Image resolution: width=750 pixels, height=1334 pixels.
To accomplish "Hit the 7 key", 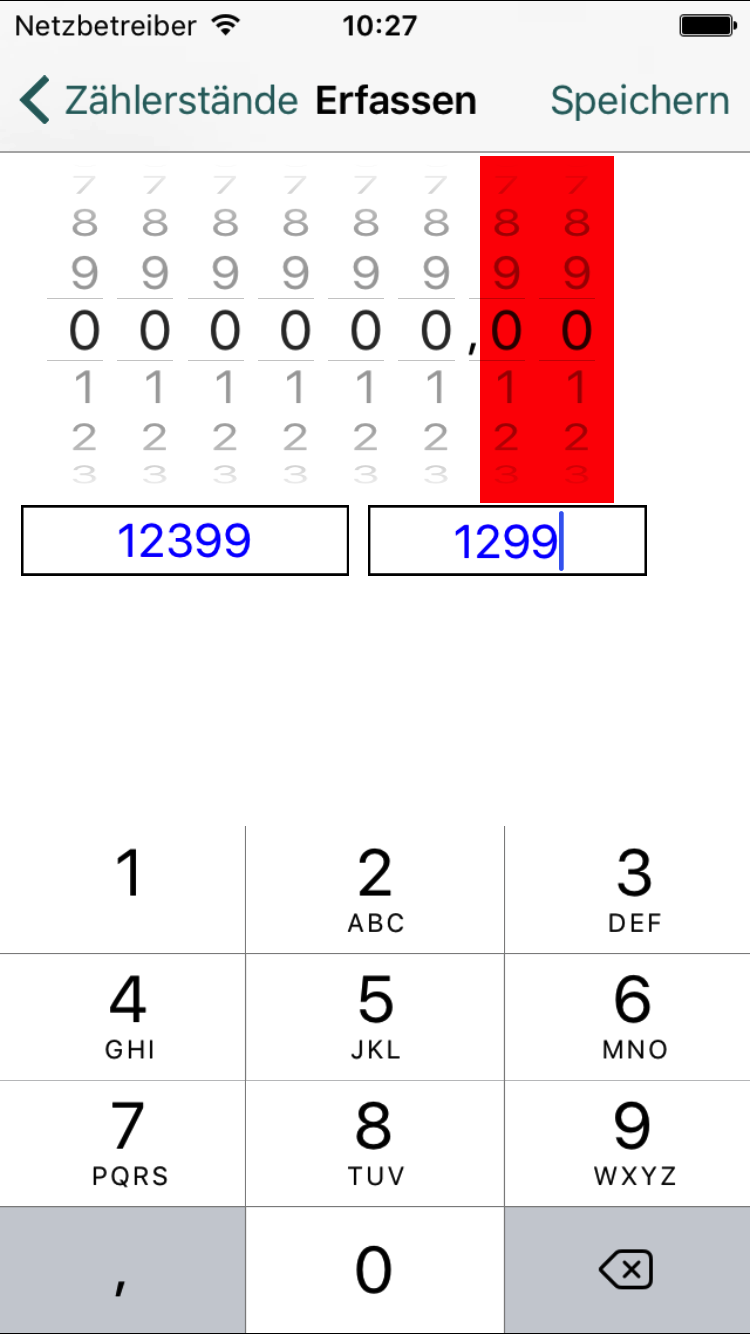I will click(123, 1143).
